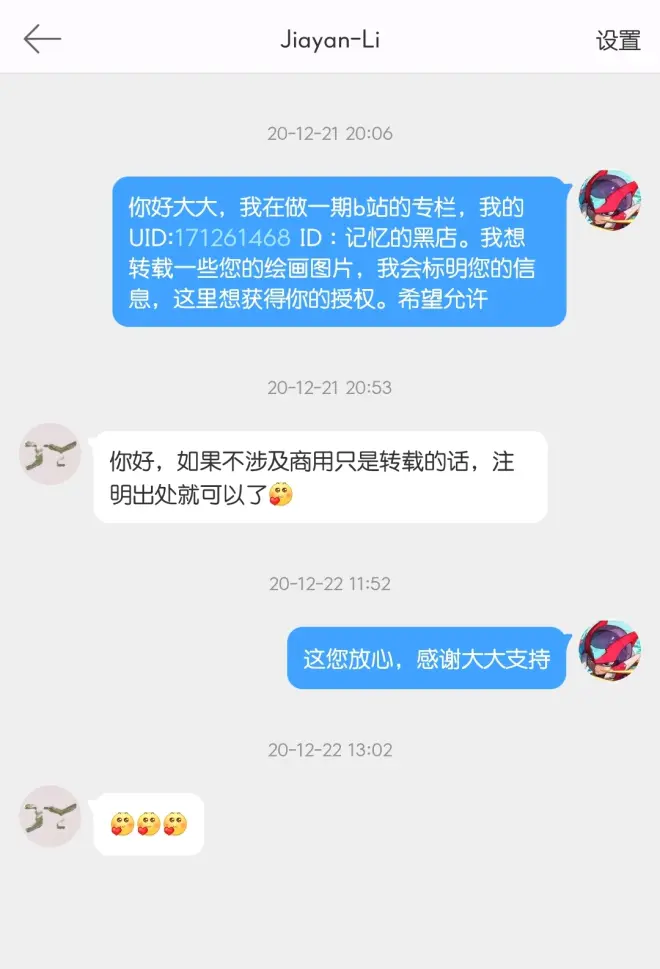Open the UID 171261468 link
The image size is (660, 969).
point(232,238)
